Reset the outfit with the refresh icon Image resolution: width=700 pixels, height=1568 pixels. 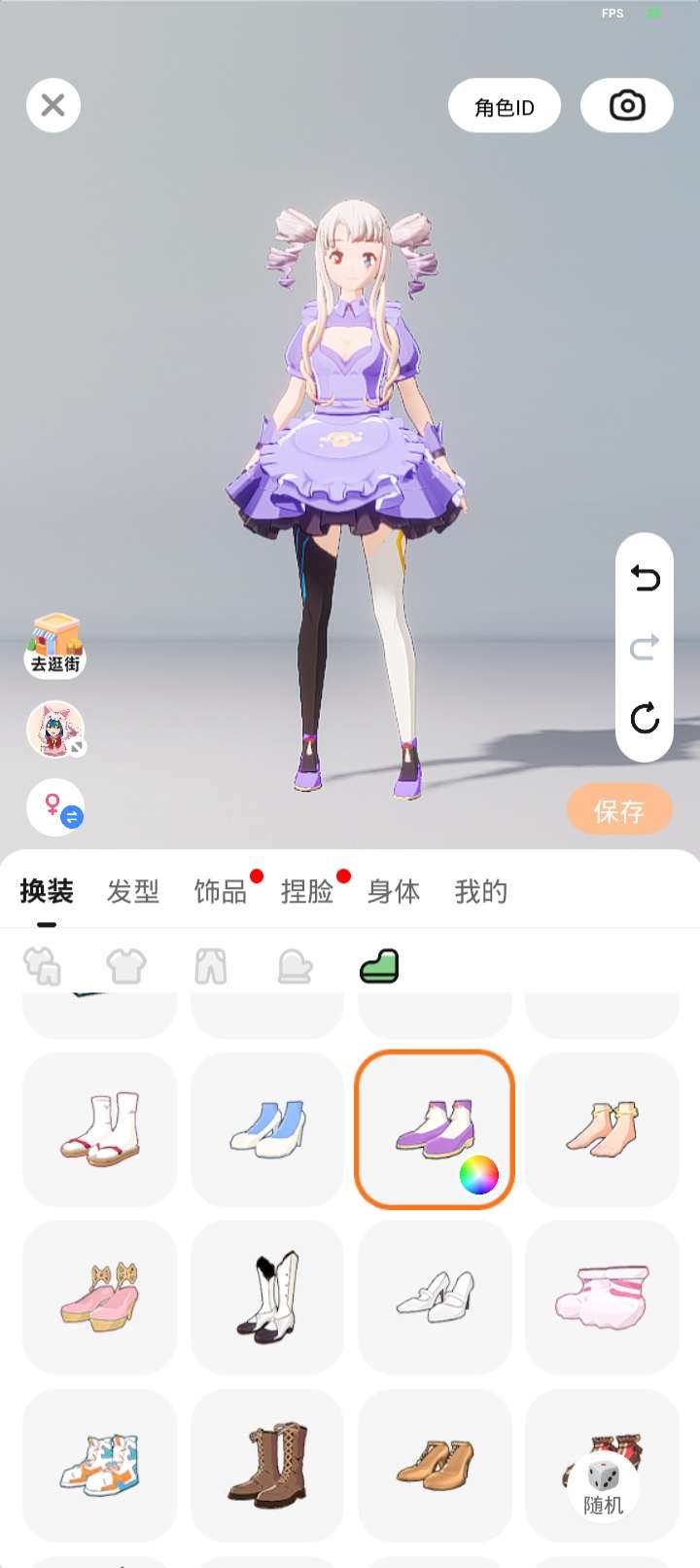[645, 718]
